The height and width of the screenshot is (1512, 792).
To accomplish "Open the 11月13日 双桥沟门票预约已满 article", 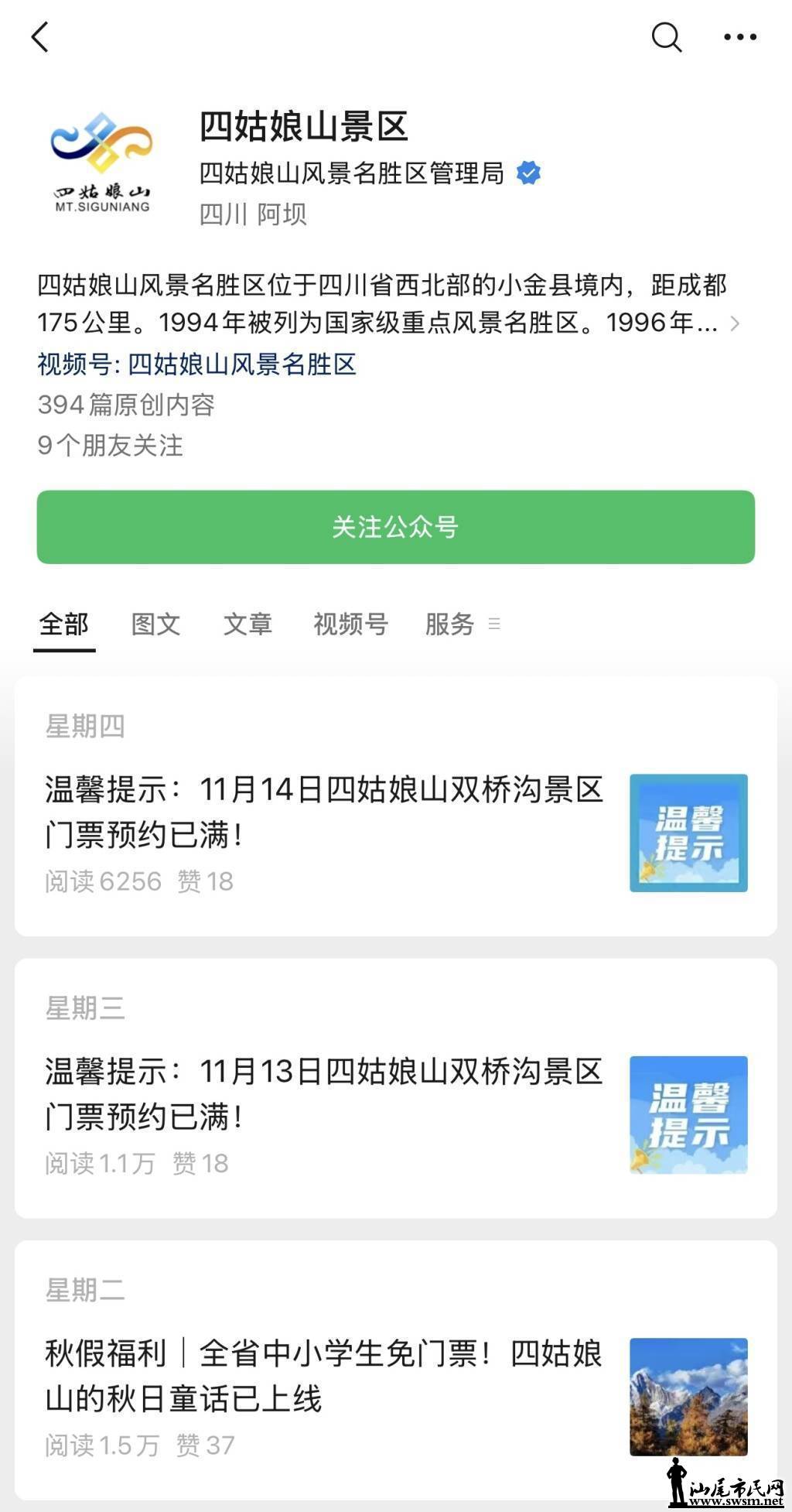I will coord(323,1093).
